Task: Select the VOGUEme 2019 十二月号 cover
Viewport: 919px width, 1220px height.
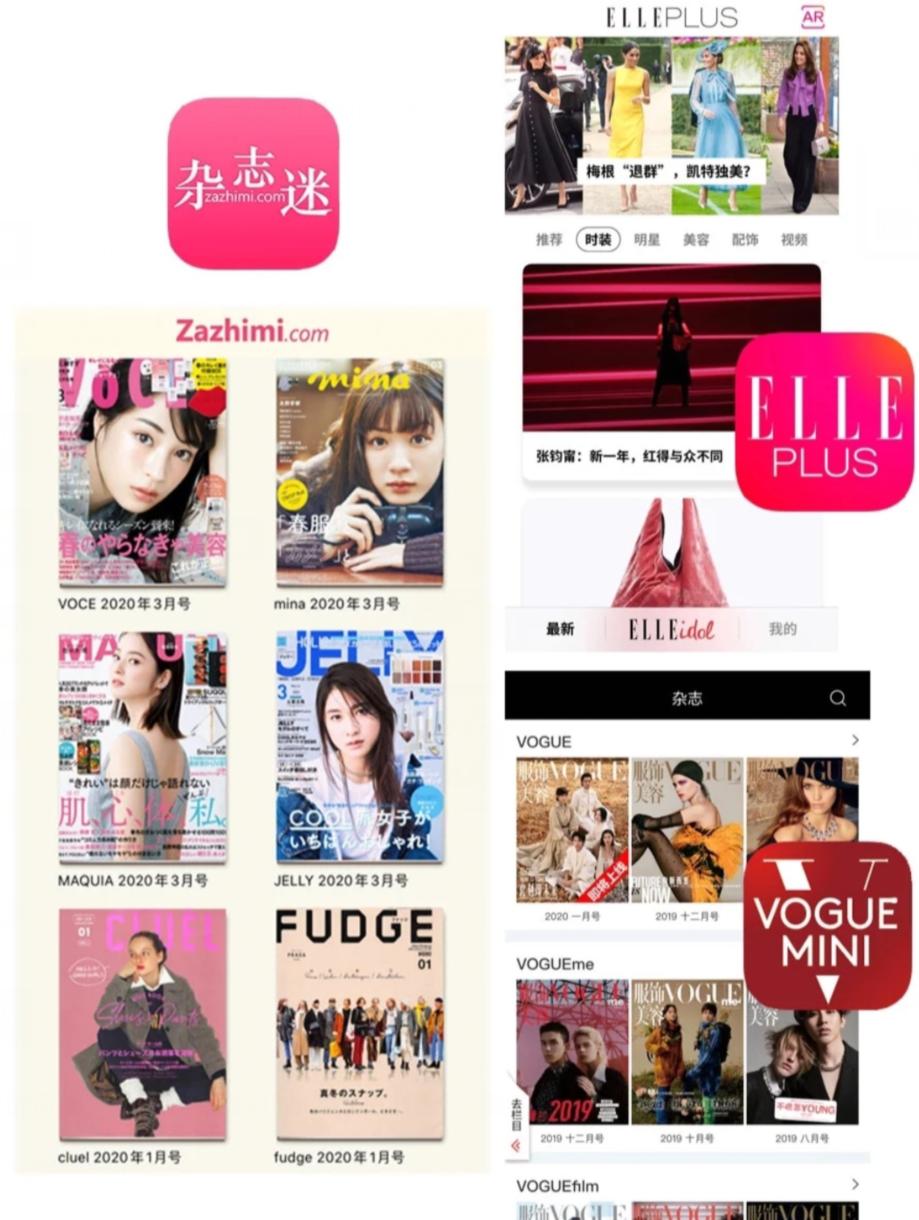Action: point(569,1050)
